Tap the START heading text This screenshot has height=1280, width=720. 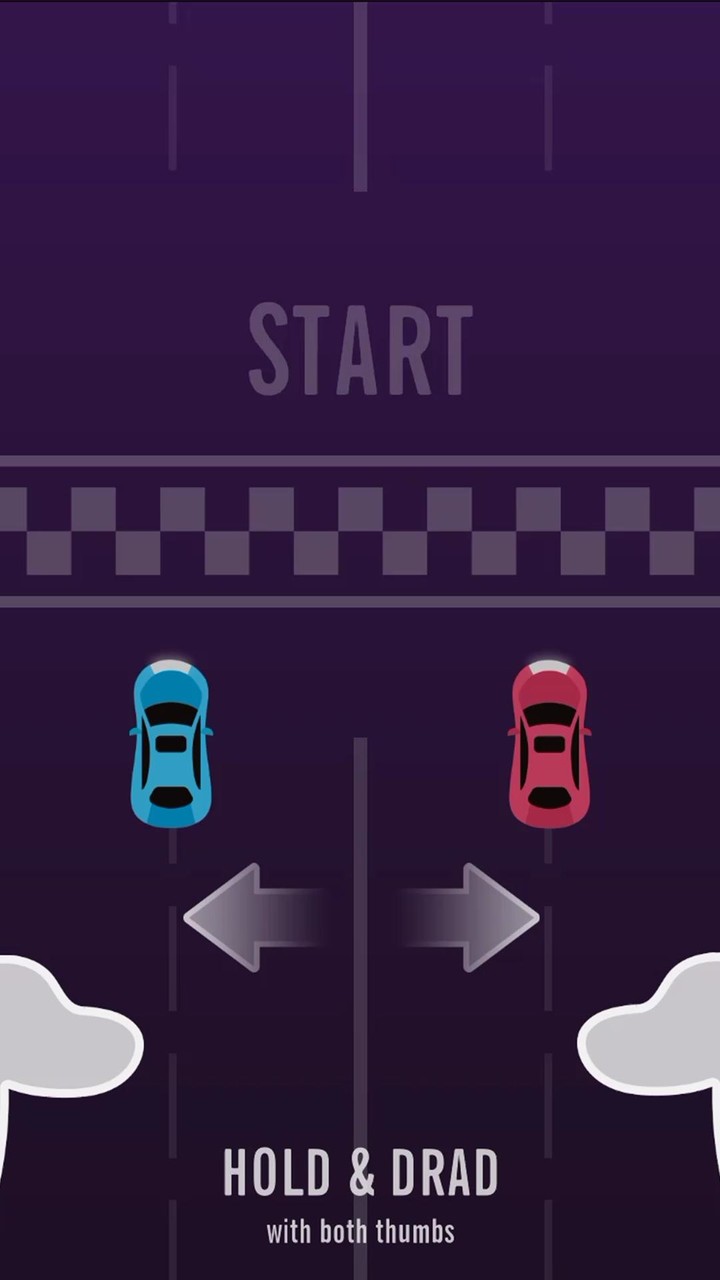[x=360, y=350]
